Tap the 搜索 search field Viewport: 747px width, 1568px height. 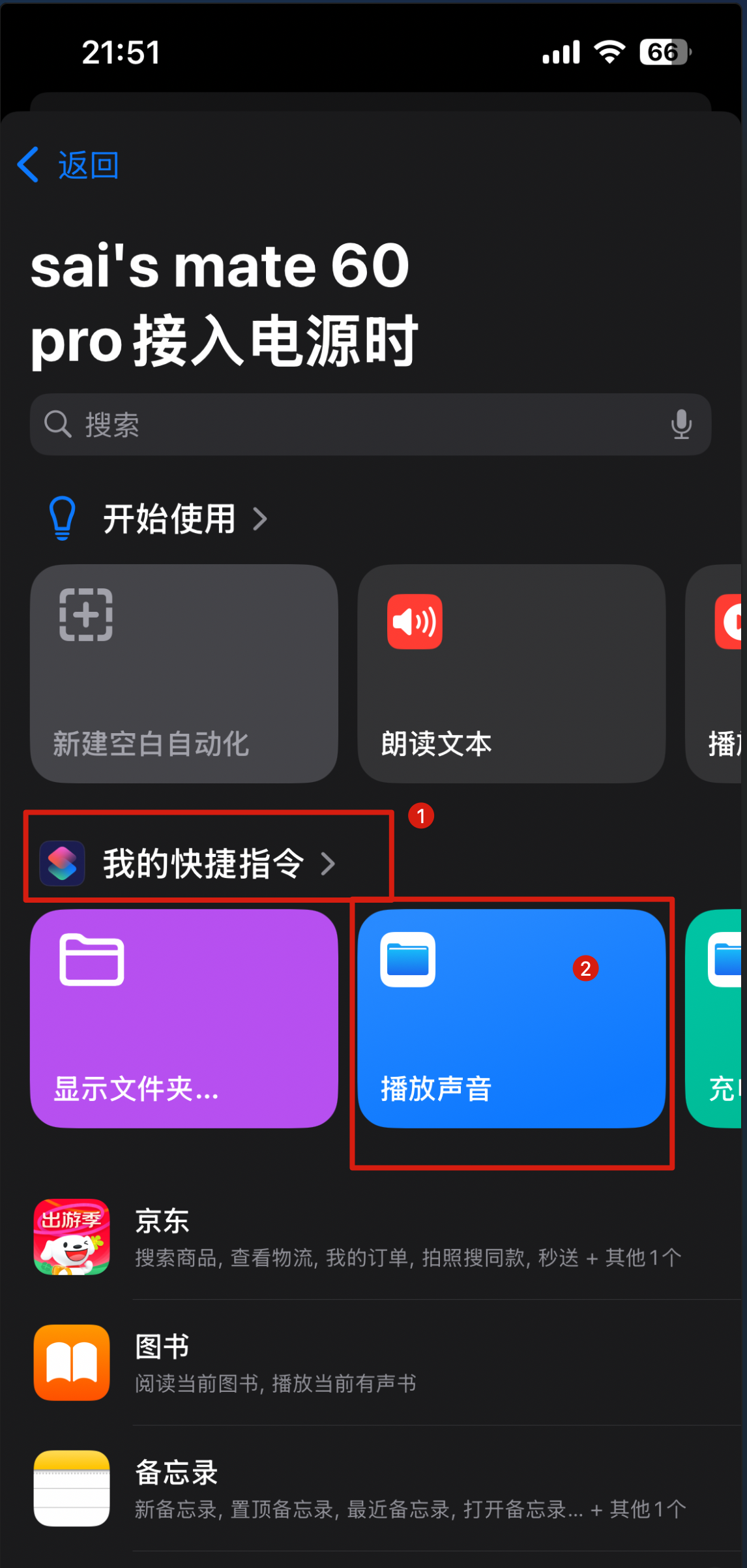click(x=352, y=425)
